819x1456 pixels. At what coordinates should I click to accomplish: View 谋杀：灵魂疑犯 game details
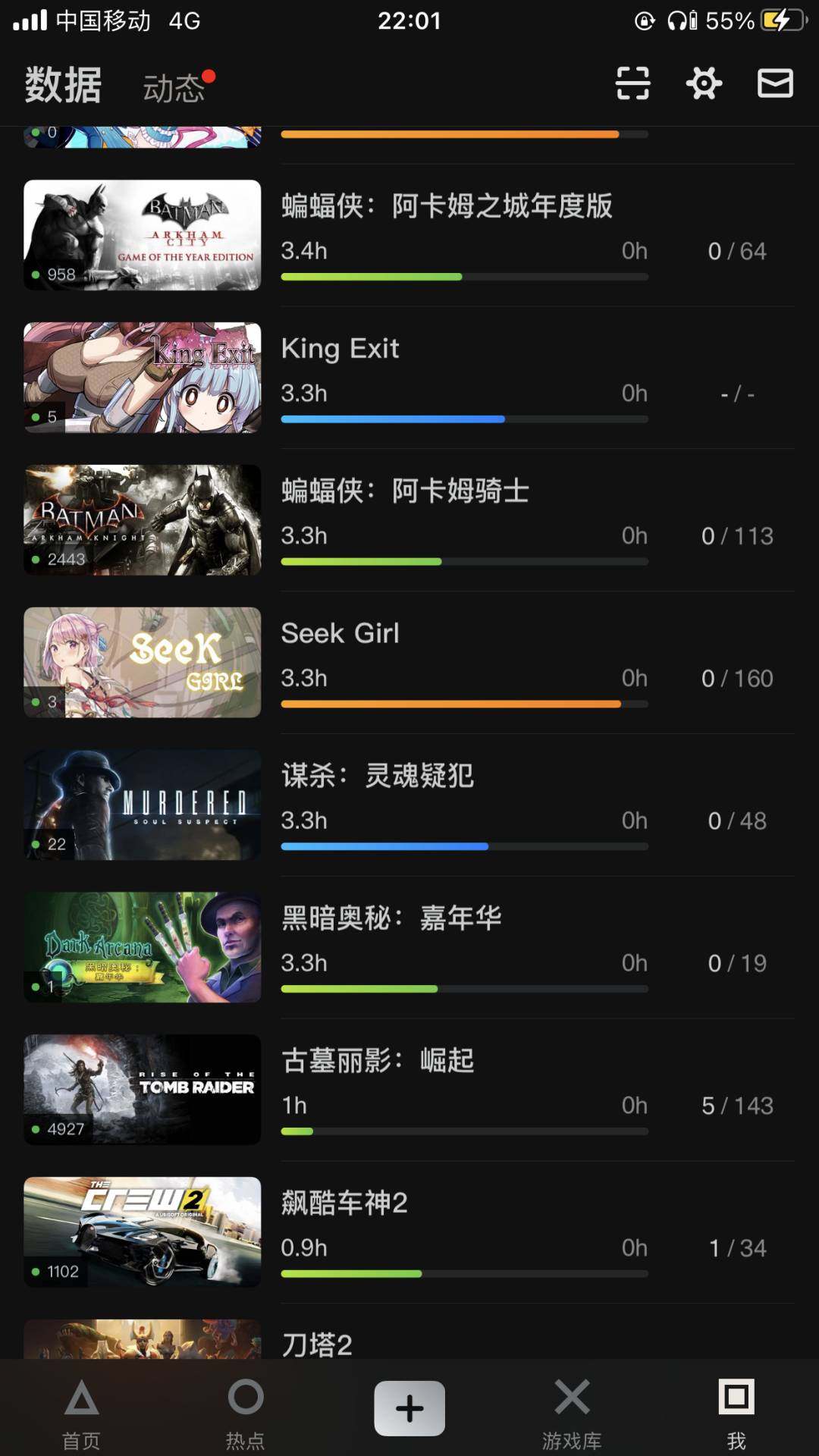pyautogui.click(x=378, y=777)
